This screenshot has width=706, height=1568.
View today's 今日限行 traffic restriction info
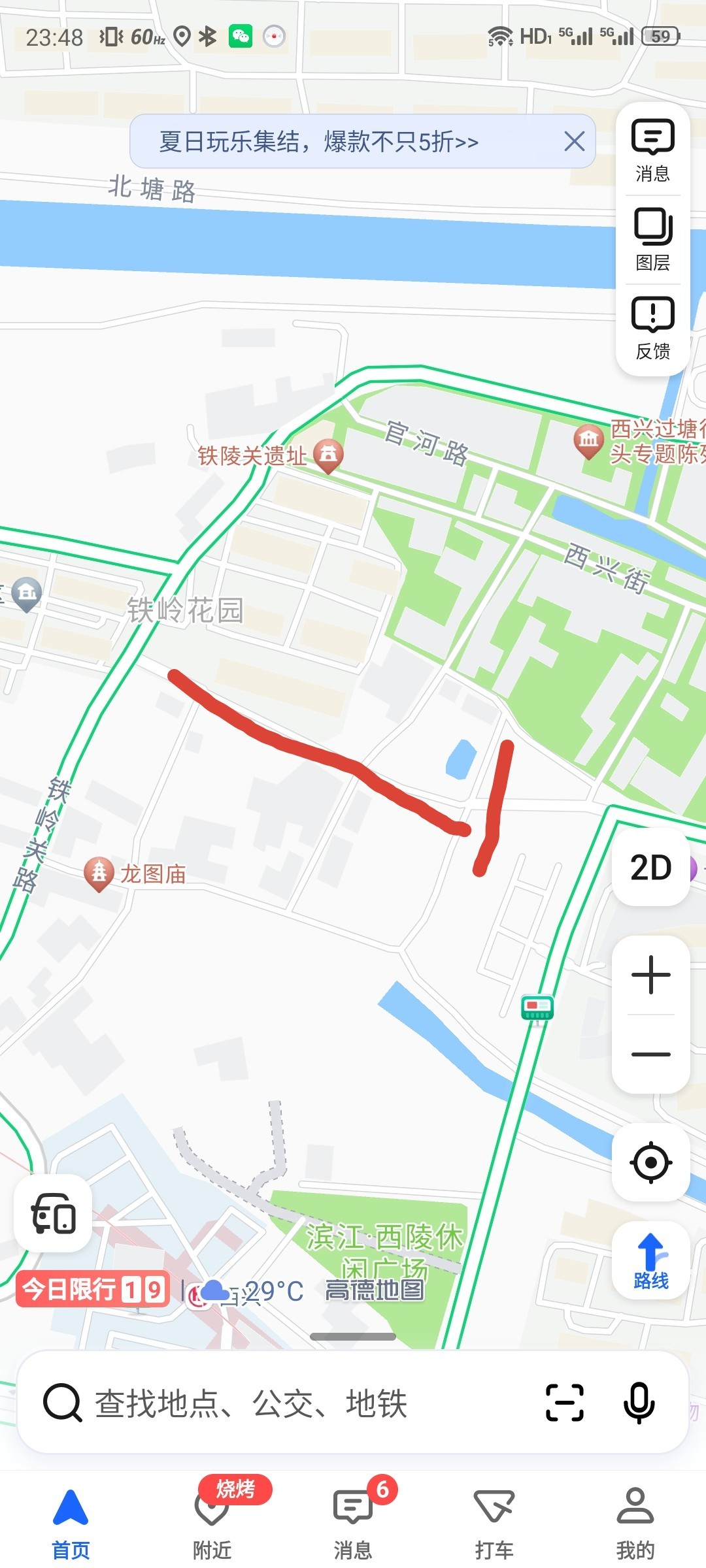click(x=93, y=1289)
